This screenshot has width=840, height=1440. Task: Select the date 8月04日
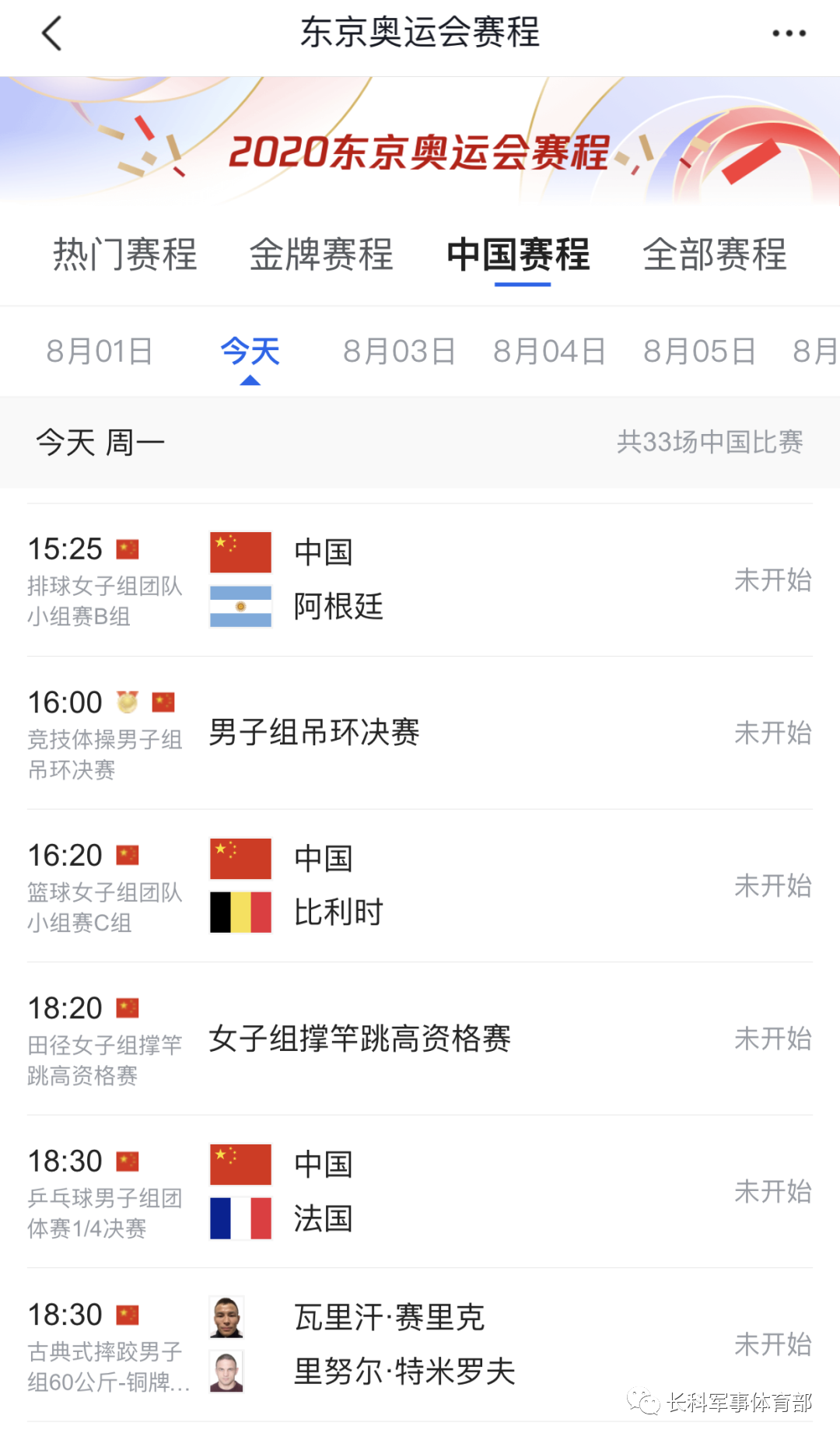point(549,352)
